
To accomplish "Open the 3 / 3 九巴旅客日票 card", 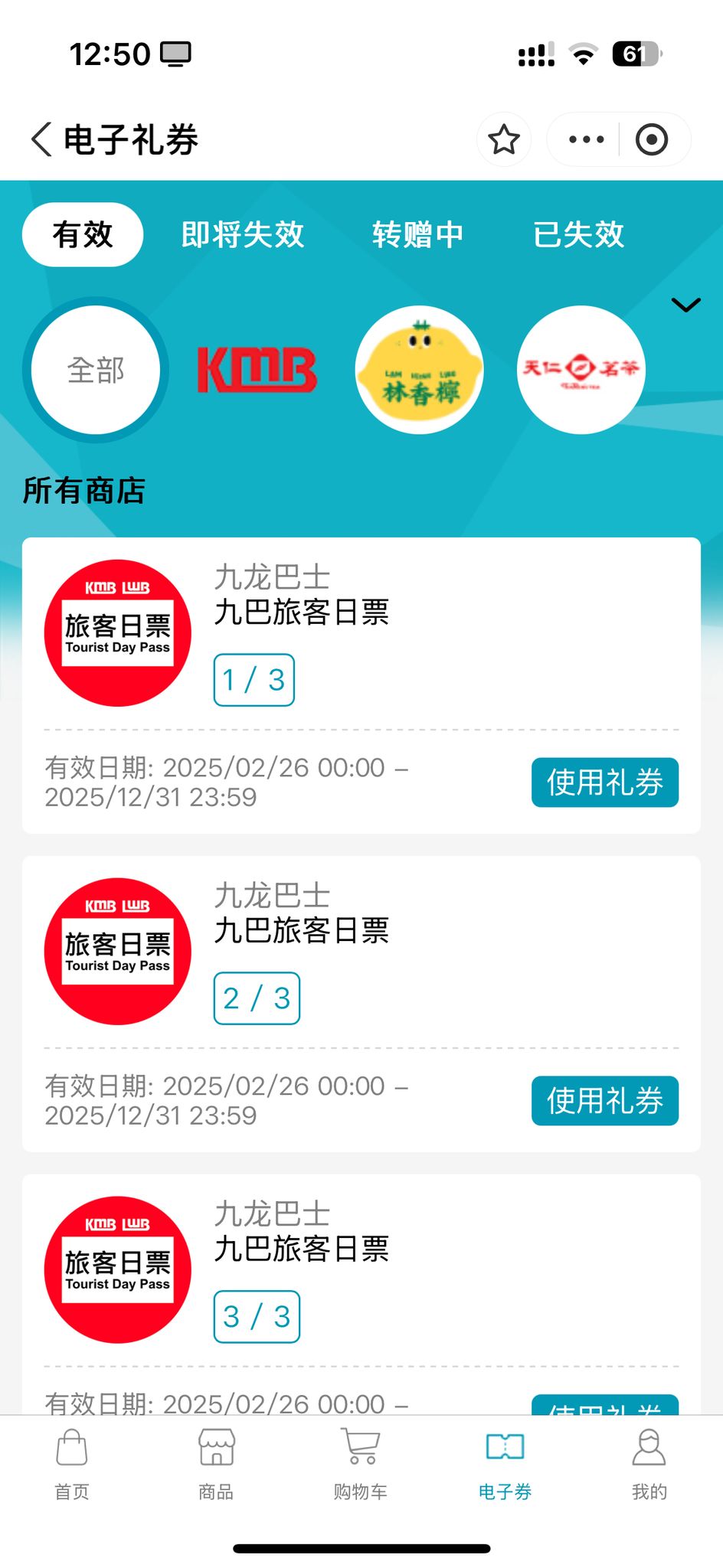I will 360,1271.
